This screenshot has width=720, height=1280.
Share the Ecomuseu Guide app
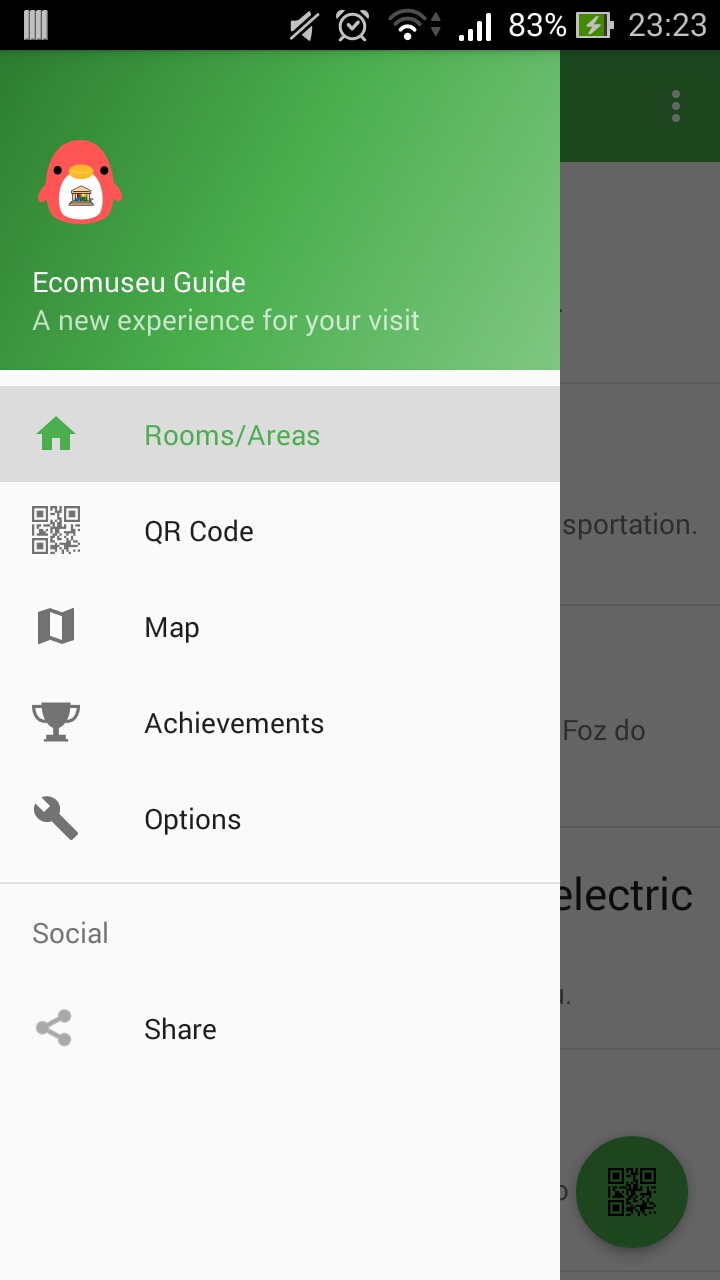(x=180, y=1029)
